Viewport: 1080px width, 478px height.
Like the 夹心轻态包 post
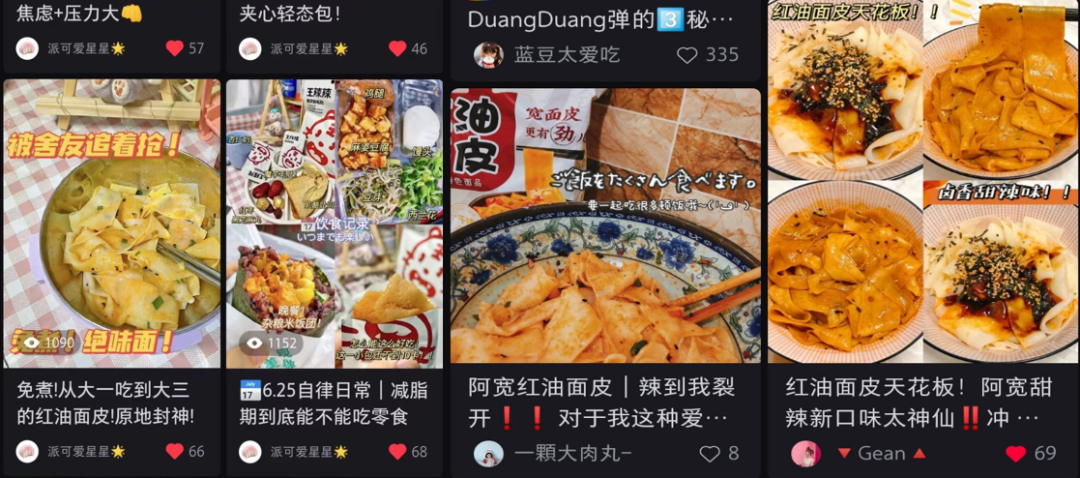coord(398,48)
